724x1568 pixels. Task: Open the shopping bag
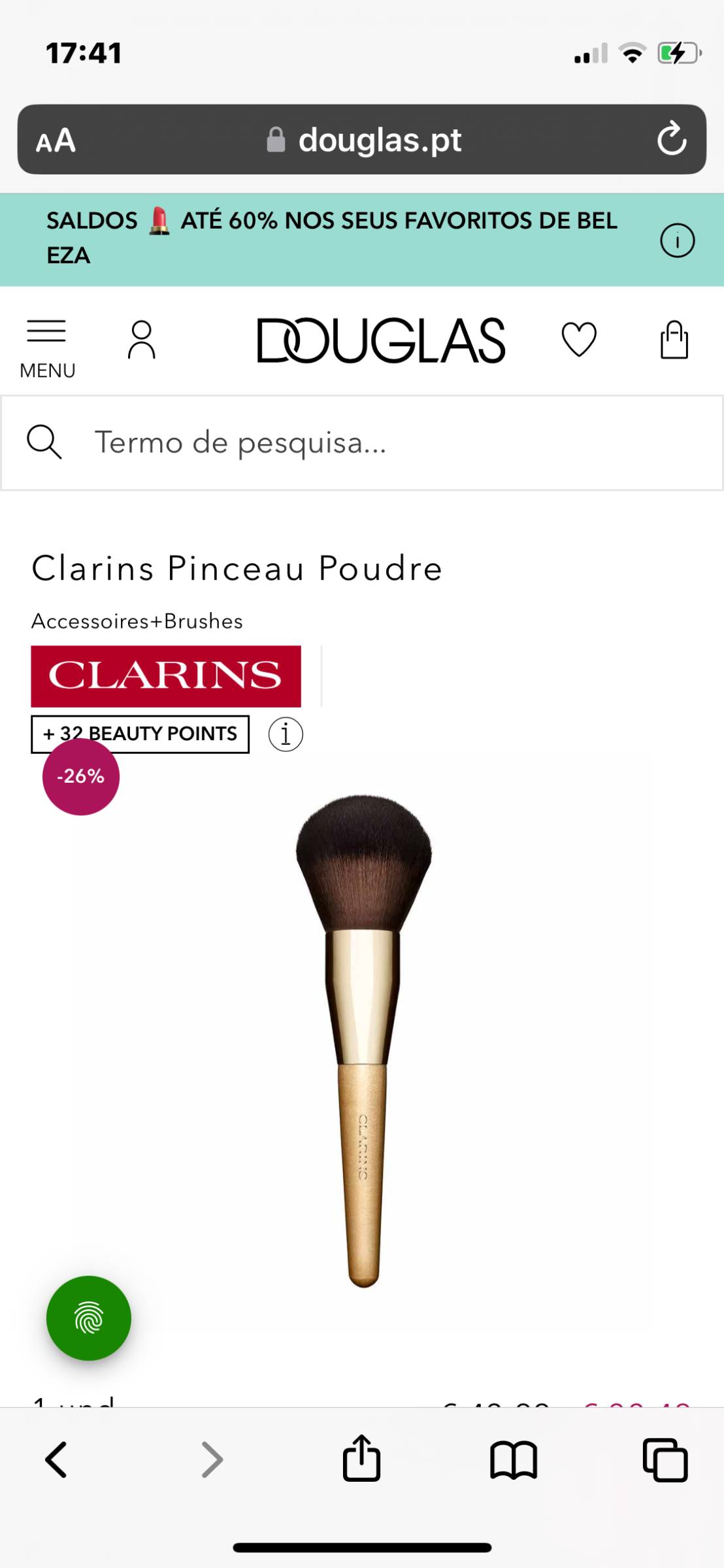[674, 340]
